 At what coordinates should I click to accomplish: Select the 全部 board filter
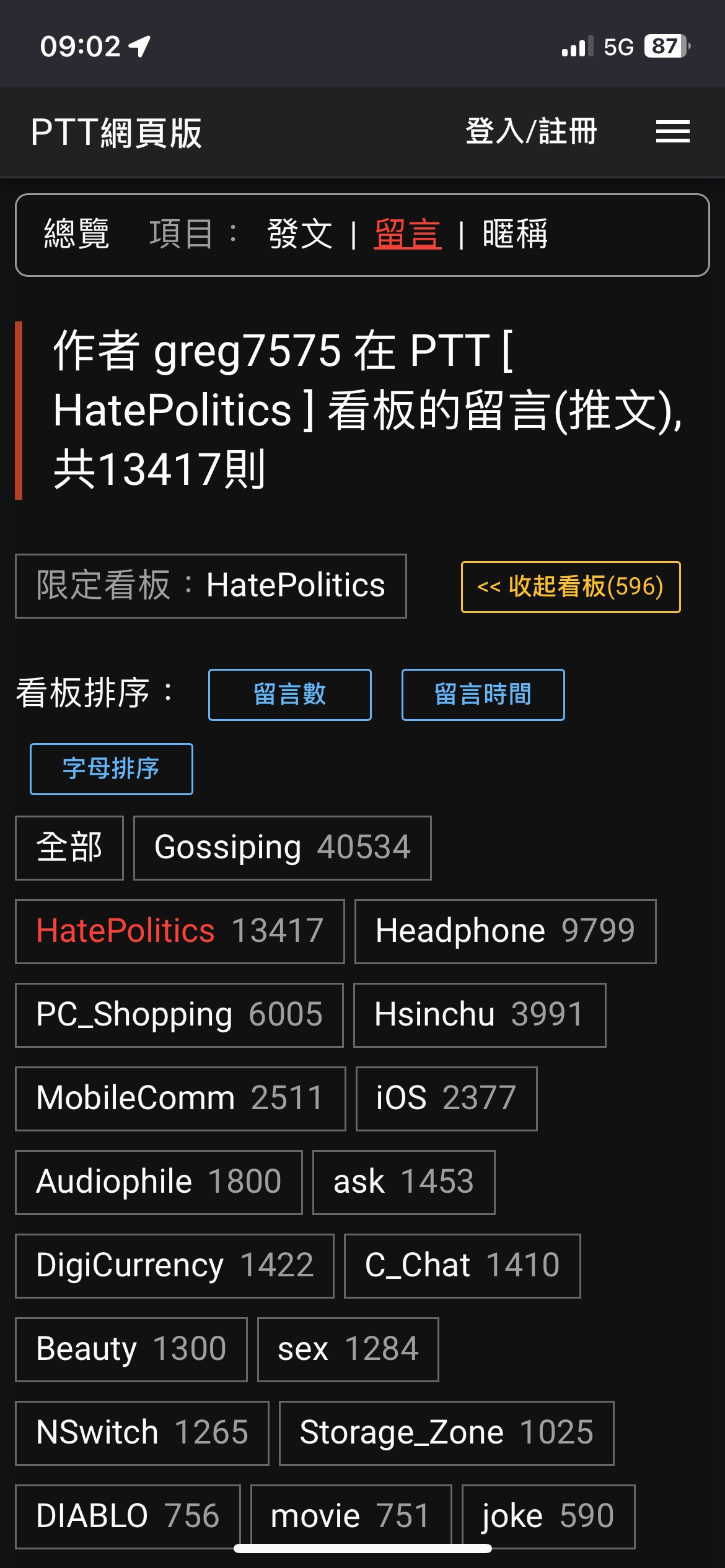coord(69,847)
